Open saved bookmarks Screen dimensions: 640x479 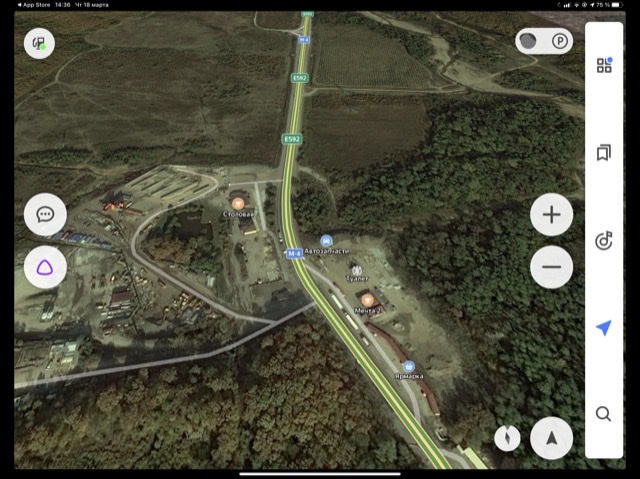coord(604,153)
